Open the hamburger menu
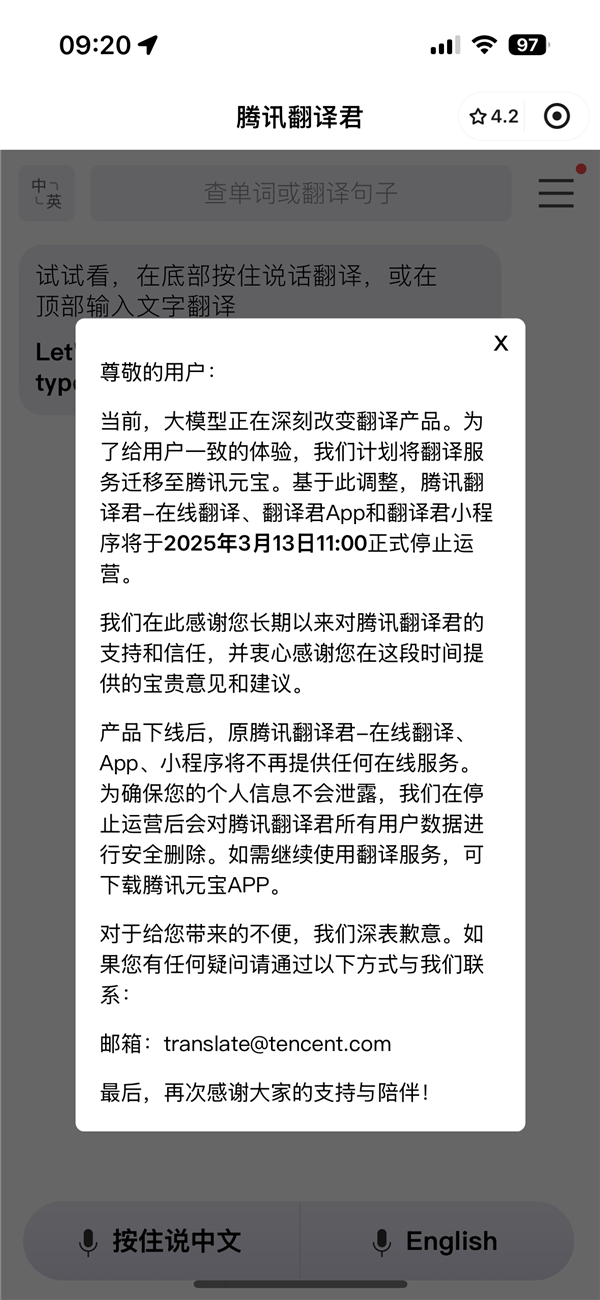This screenshot has width=600, height=1300. [x=556, y=193]
